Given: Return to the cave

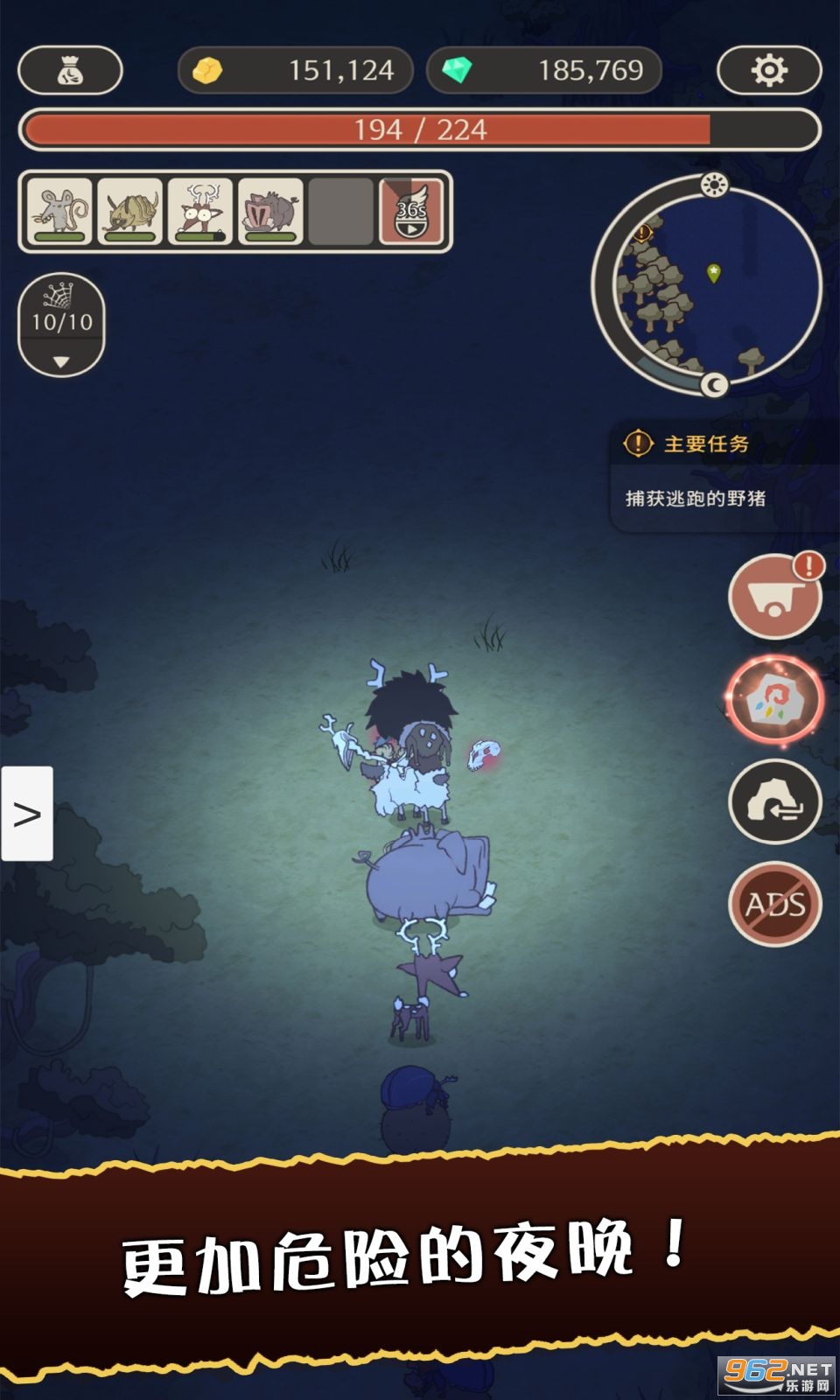Looking at the screenshot, I should point(774,802).
